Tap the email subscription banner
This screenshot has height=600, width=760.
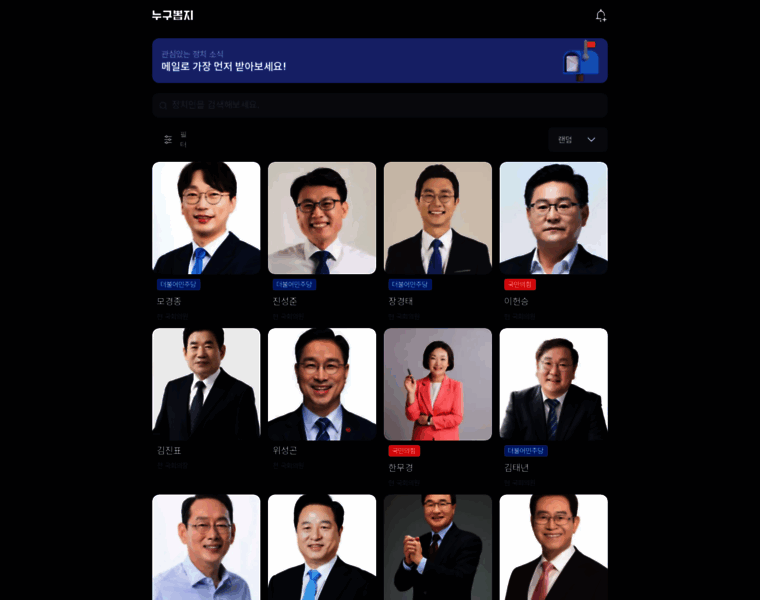[379, 60]
